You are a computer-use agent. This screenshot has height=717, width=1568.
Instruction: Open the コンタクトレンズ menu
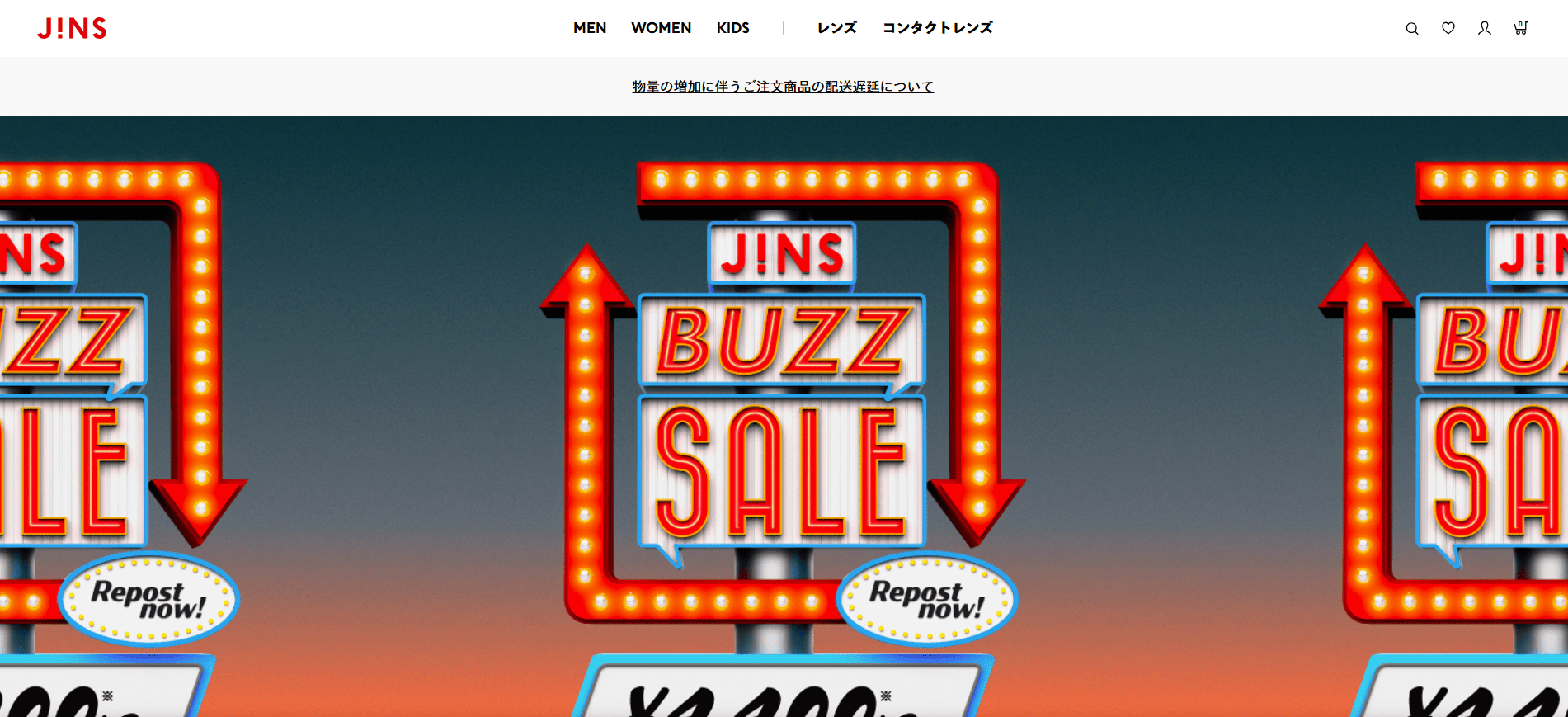click(937, 28)
